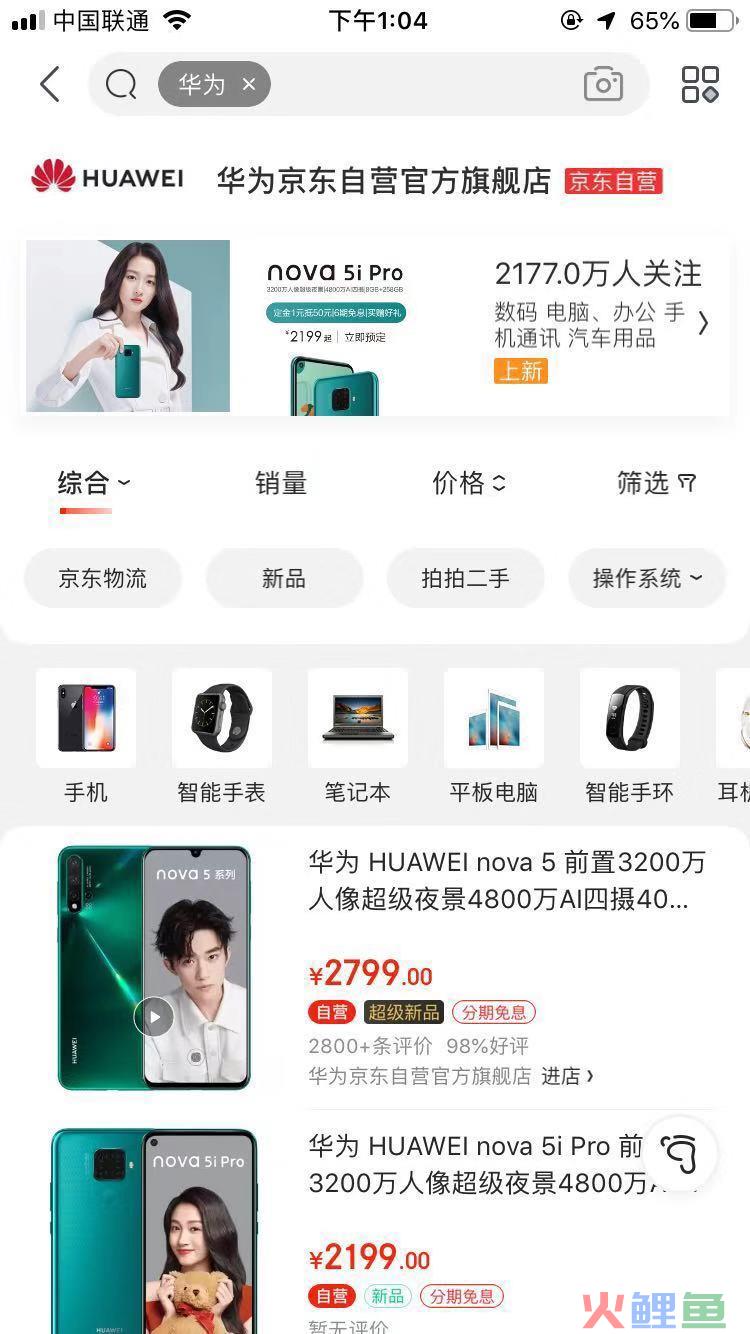Open the HUAWEI nova 5 product listing

[506, 881]
